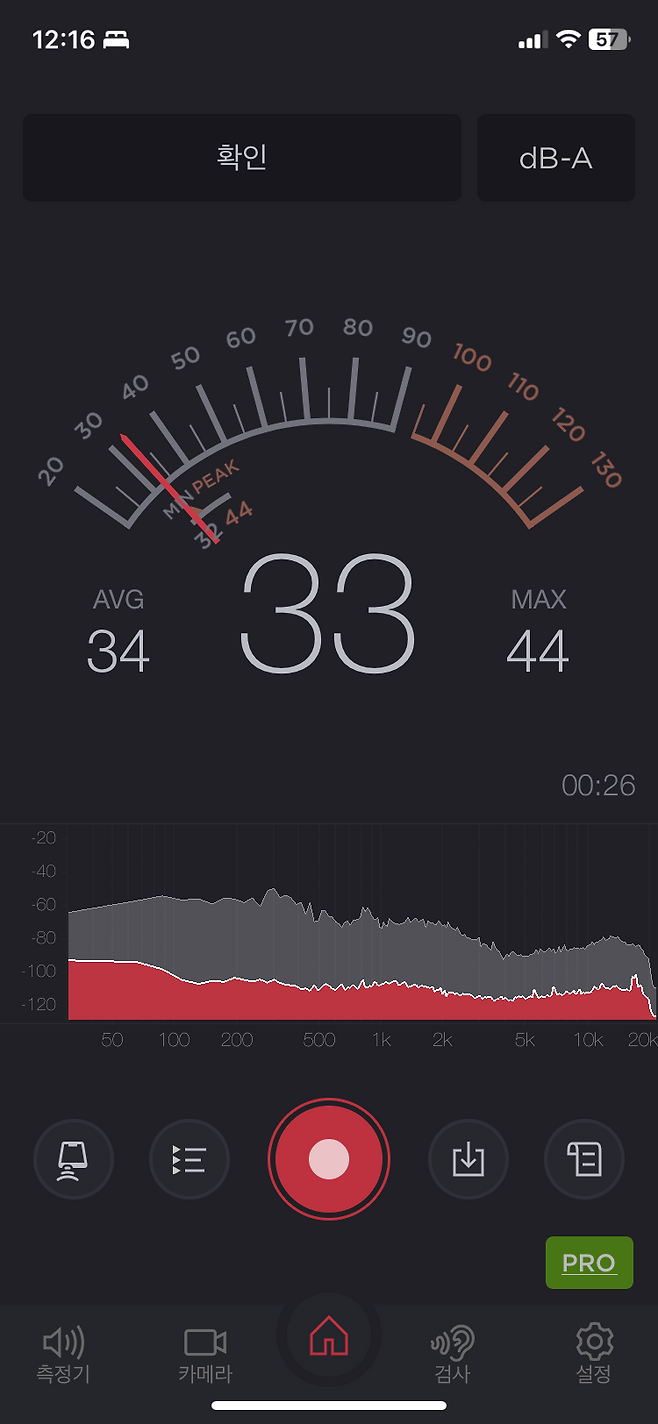Image resolution: width=658 pixels, height=1424 pixels.
Task: Tap the 확인 button
Action: [x=242, y=158]
